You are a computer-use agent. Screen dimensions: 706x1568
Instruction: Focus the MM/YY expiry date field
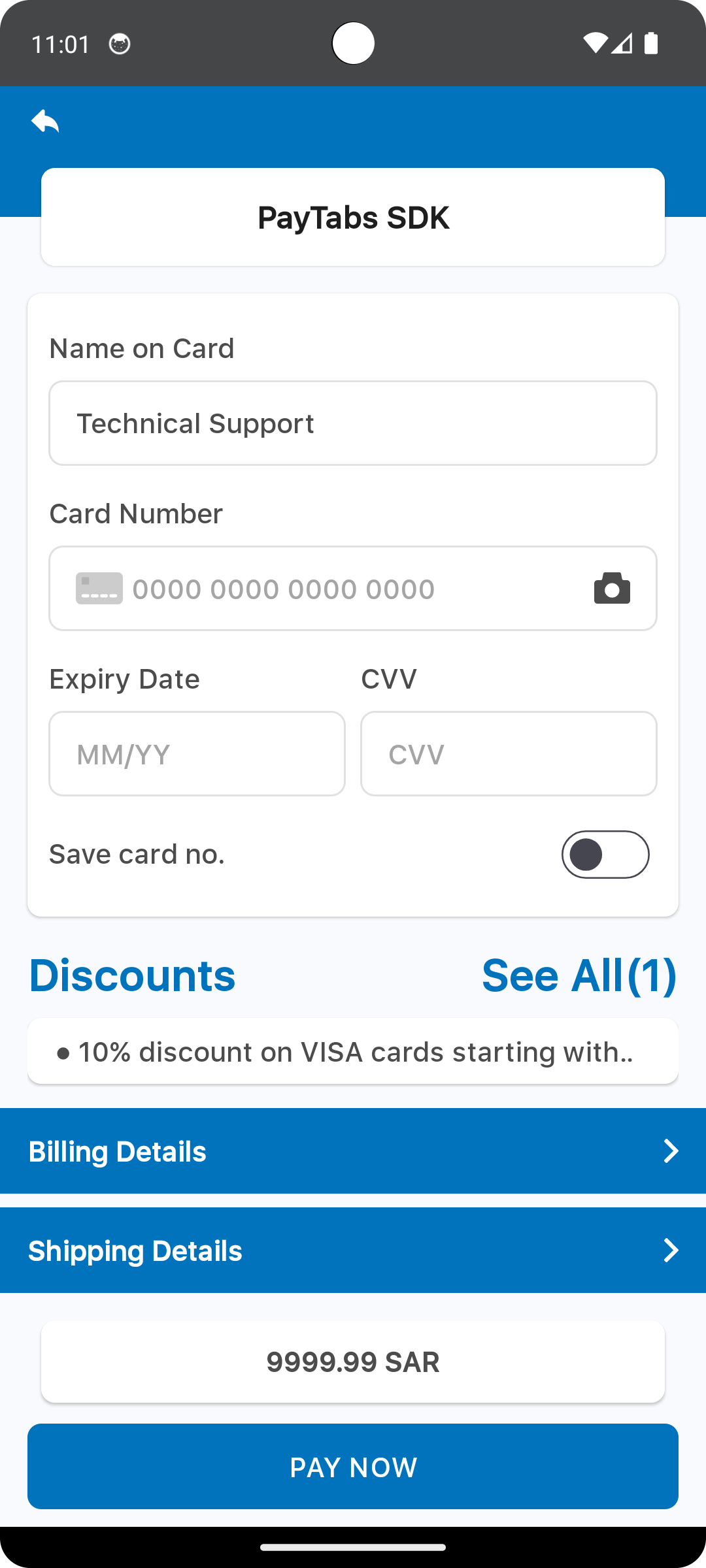[x=197, y=754]
